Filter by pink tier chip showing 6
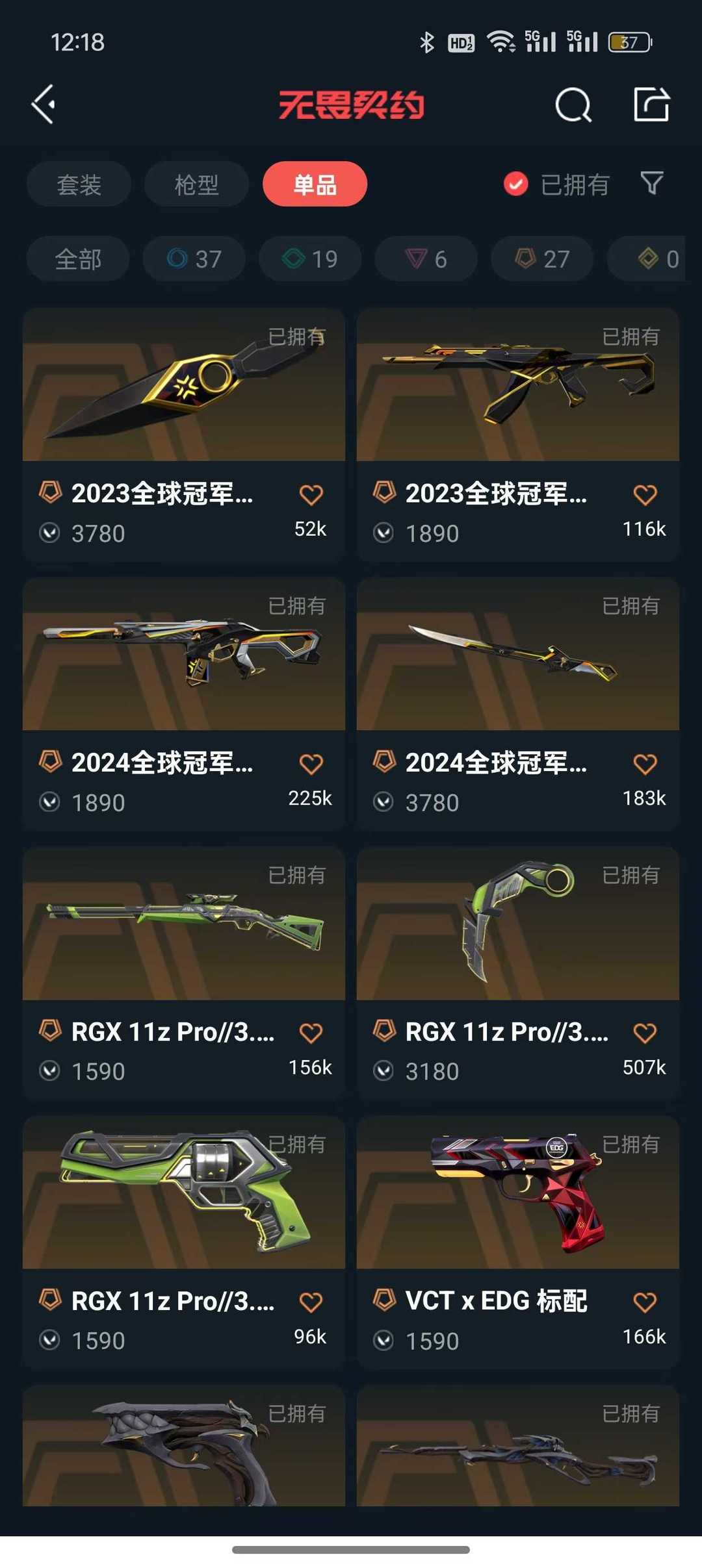Viewport: 702px width, 1568px height. pyautogui.click(x=426, y=259)
